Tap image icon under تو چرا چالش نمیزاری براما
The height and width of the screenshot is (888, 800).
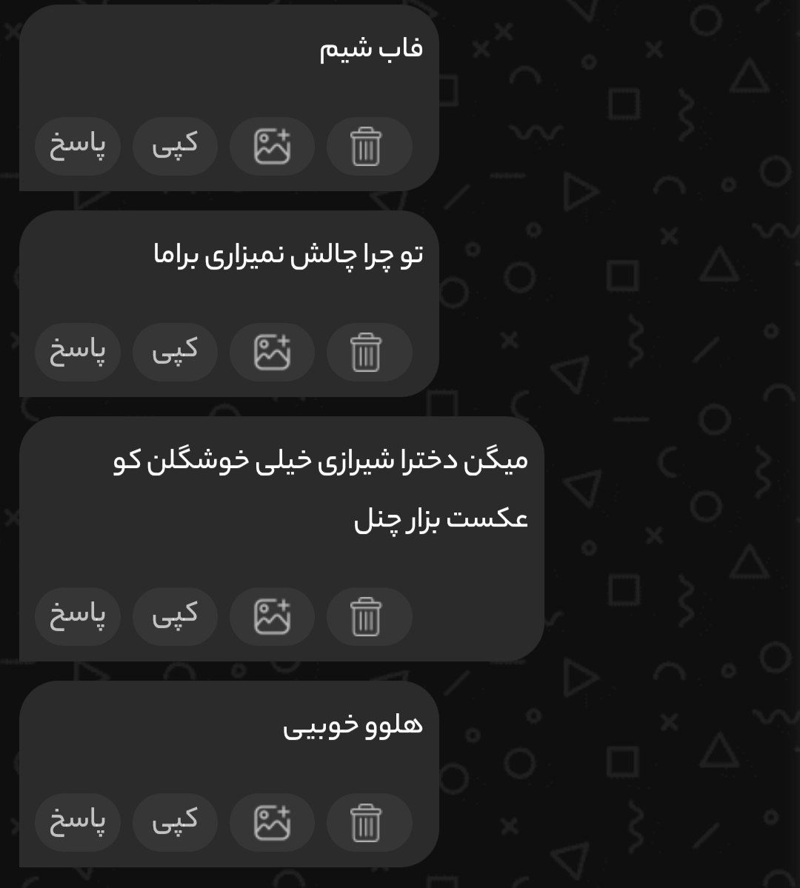[x=272, y=352]
